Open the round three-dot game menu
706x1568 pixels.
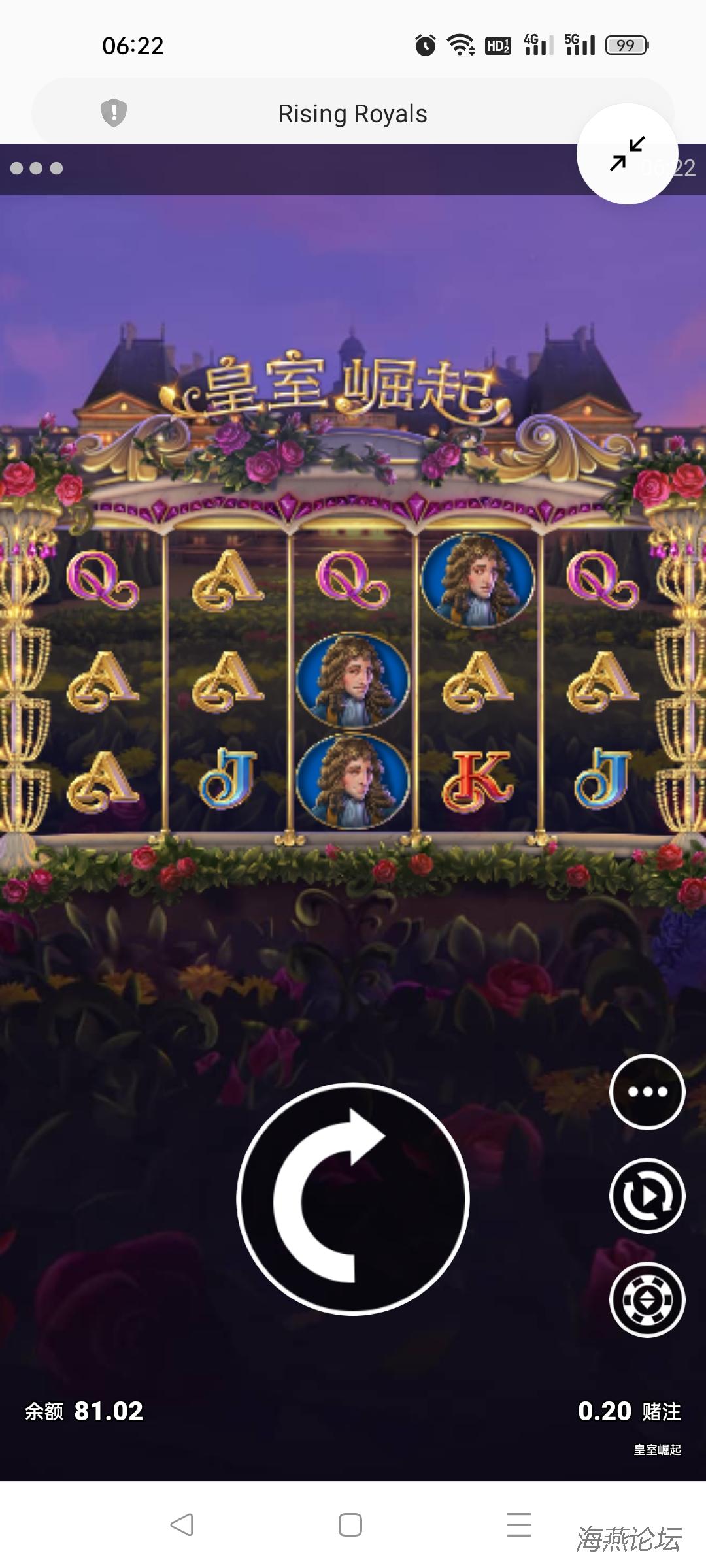(647, 1092)
